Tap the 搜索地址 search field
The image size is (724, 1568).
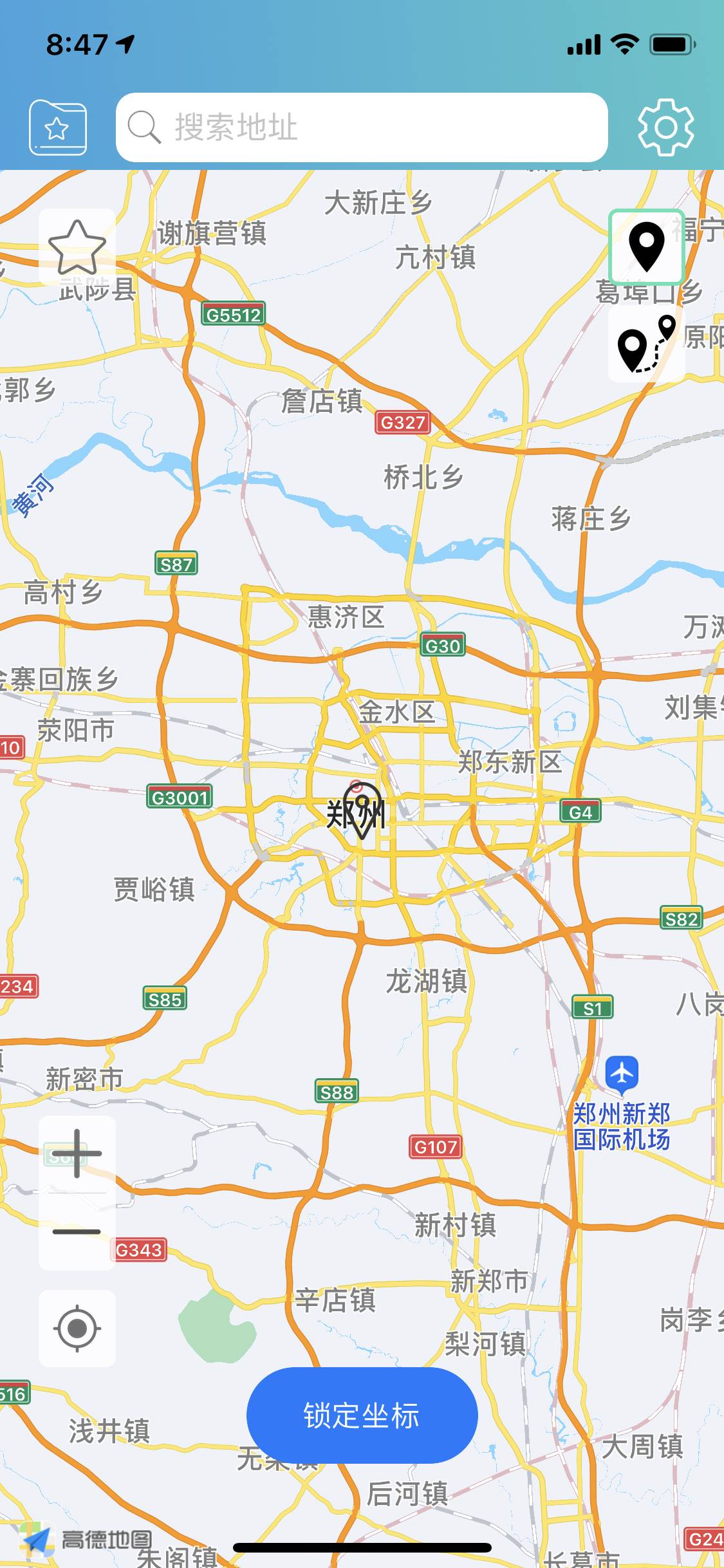[x=362, y=127]
